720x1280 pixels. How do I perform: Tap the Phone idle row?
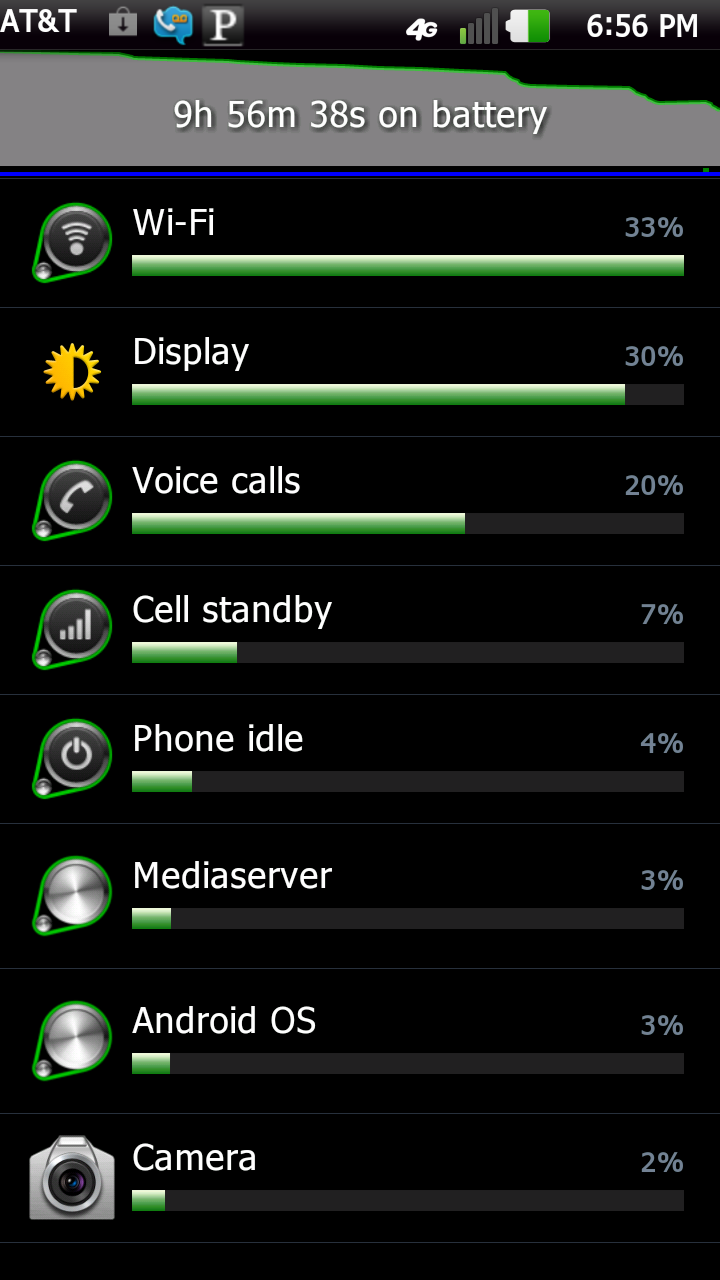(360, 759)
